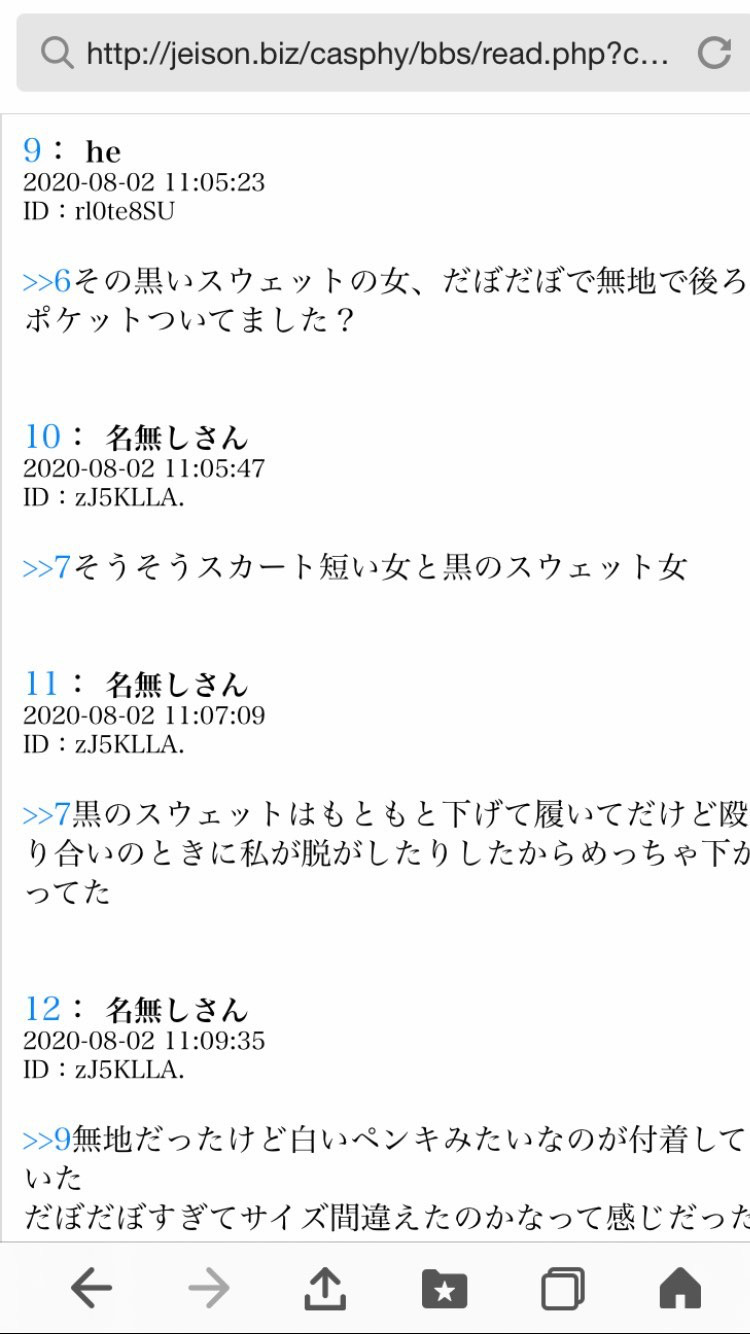View open browser tabs
Viewport: 750px width, 1334px height.
pos(562,1289)
